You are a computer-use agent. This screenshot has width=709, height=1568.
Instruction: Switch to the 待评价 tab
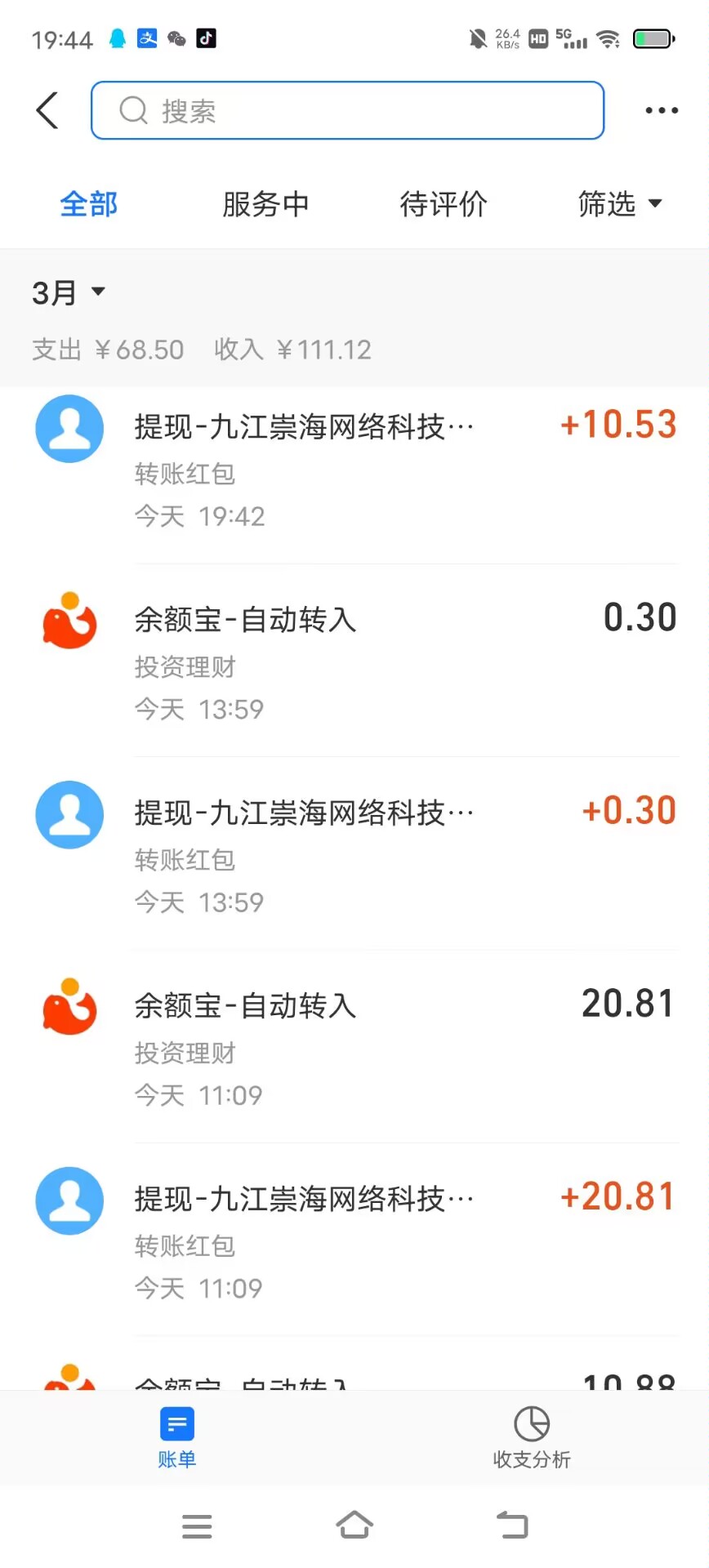tap(444, 205)
